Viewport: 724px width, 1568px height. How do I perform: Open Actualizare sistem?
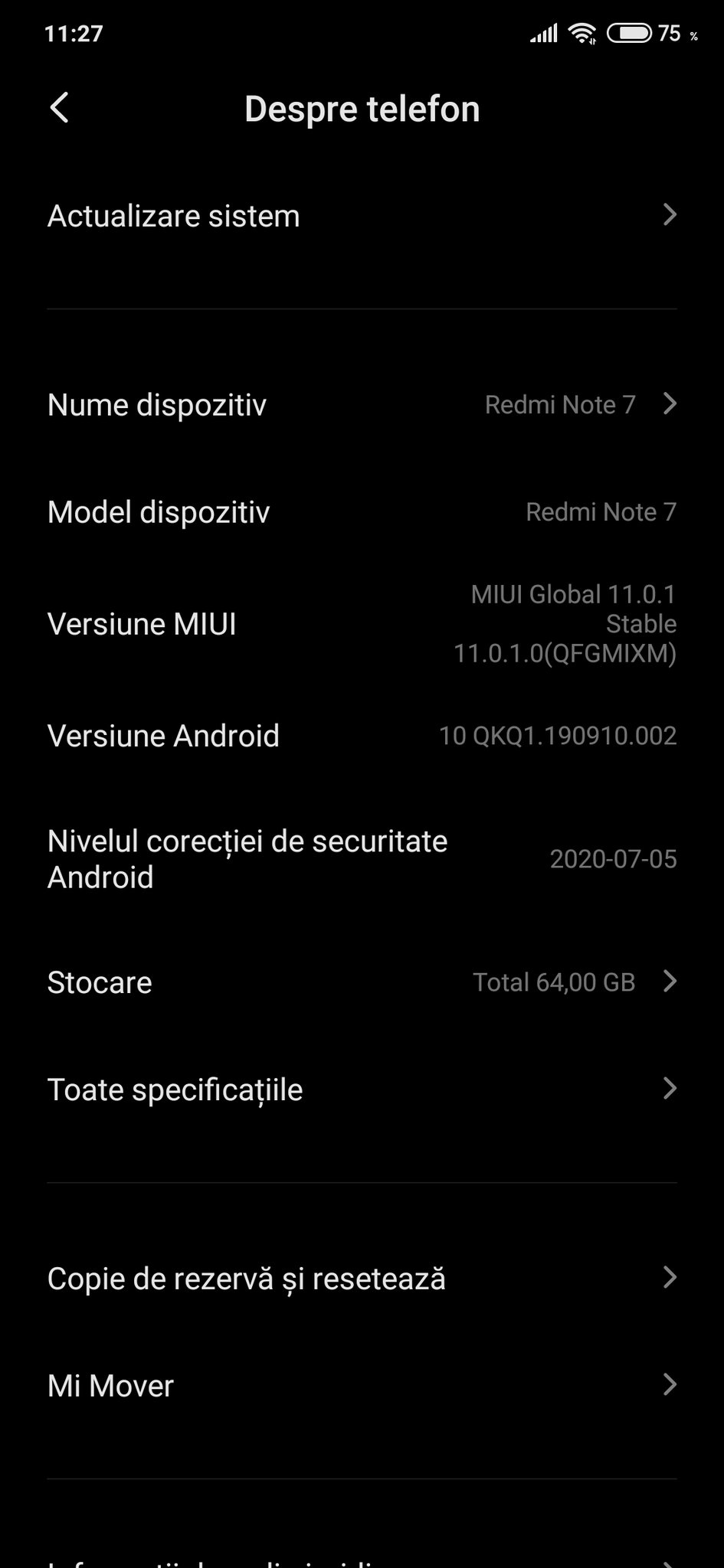point(362,216)
